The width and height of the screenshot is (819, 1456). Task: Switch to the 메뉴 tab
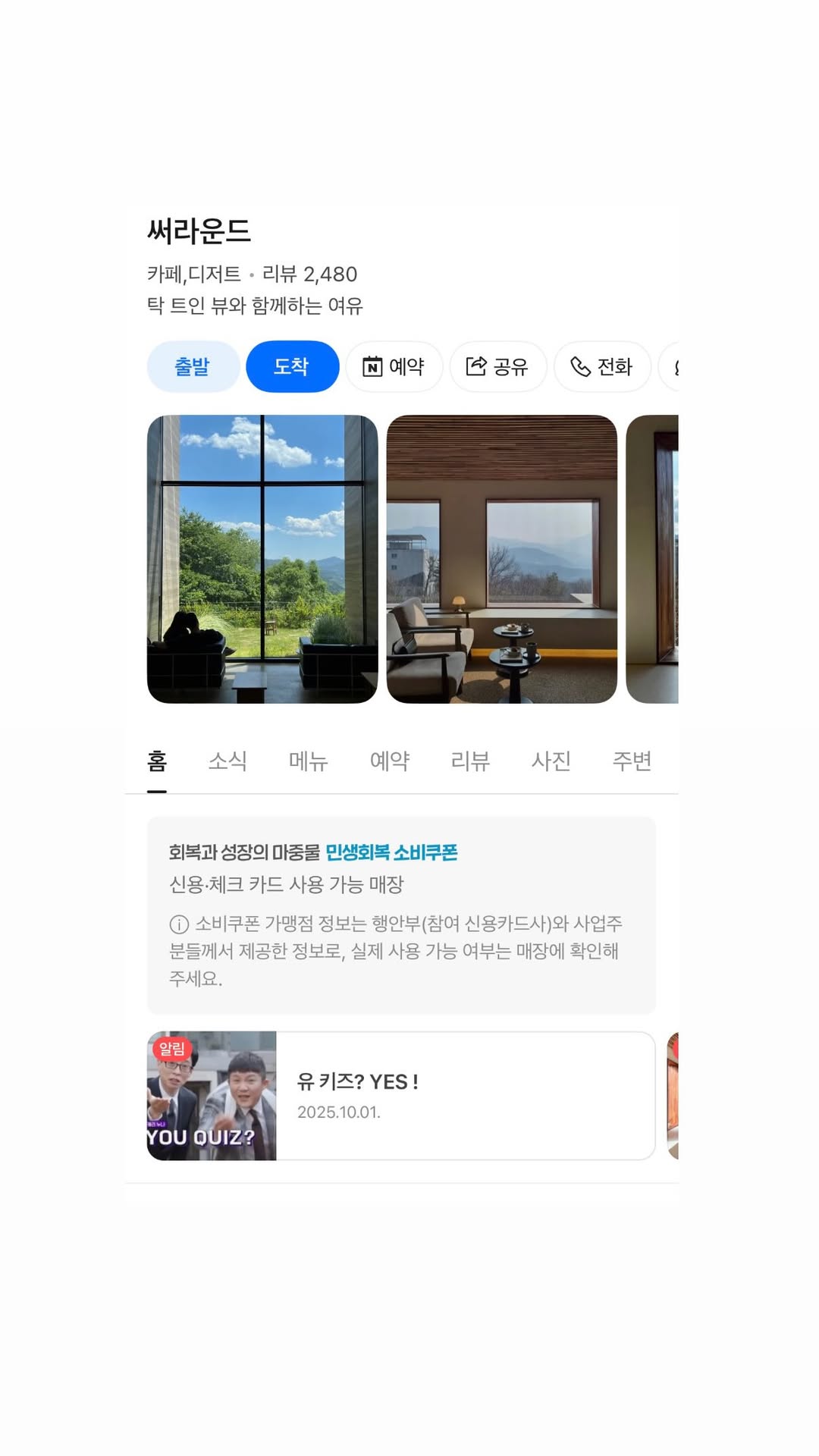[x=309, y=761]
